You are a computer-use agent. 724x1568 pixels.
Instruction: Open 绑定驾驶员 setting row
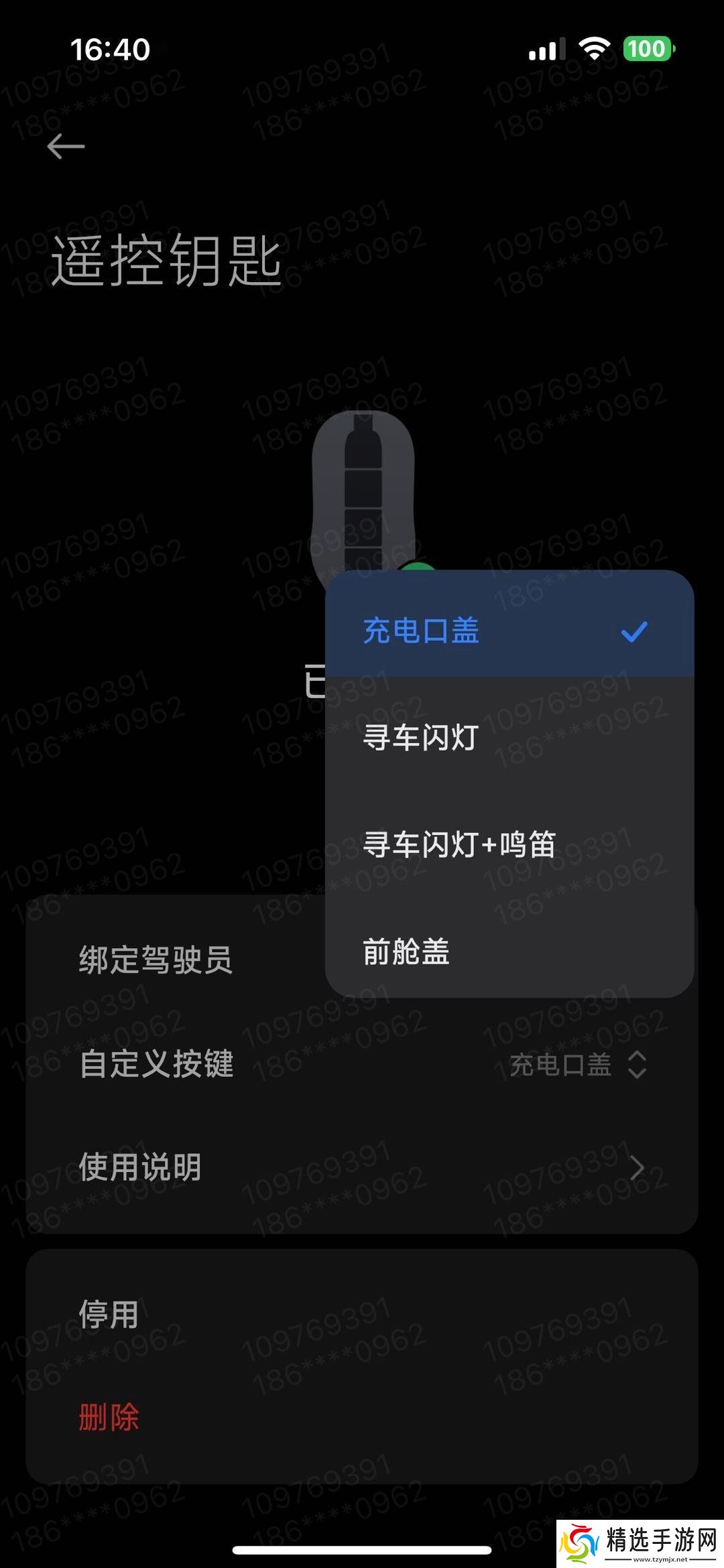pyautogui.click(x=174, y=960)
